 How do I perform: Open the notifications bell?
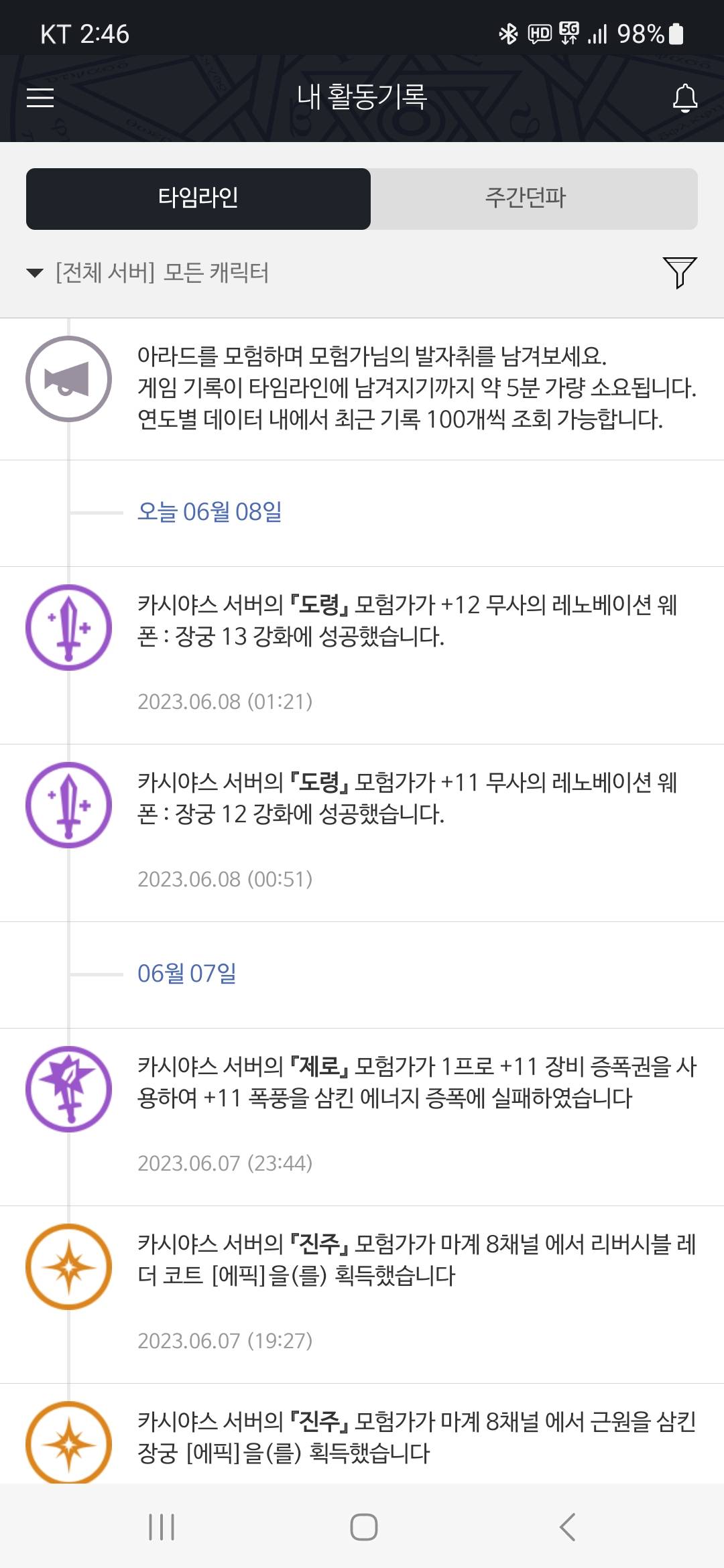point(684,98)
